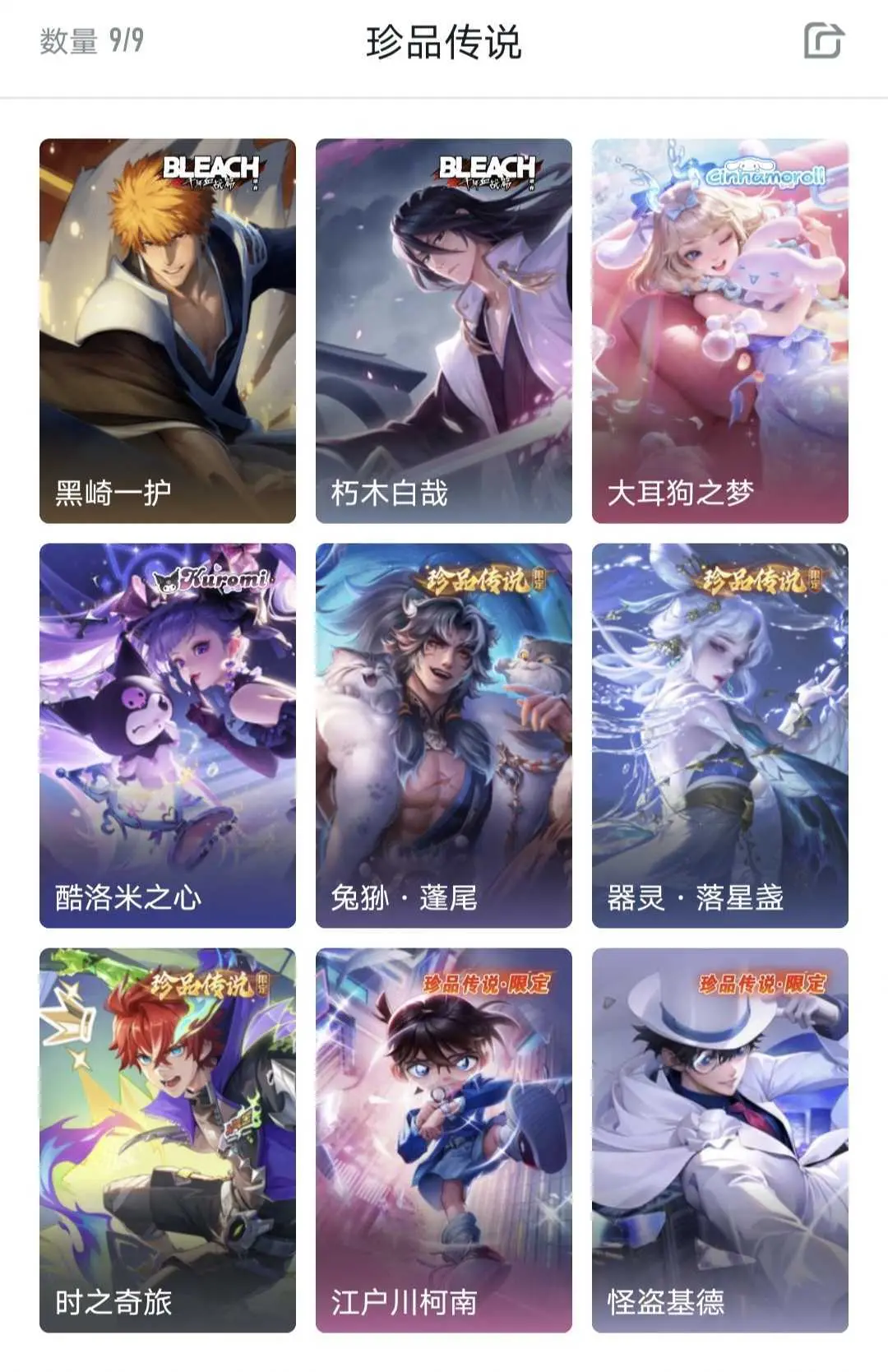
Task: Open the 黑崎一护 skin card
Action: pyautogui.click(x=168, y=331)
